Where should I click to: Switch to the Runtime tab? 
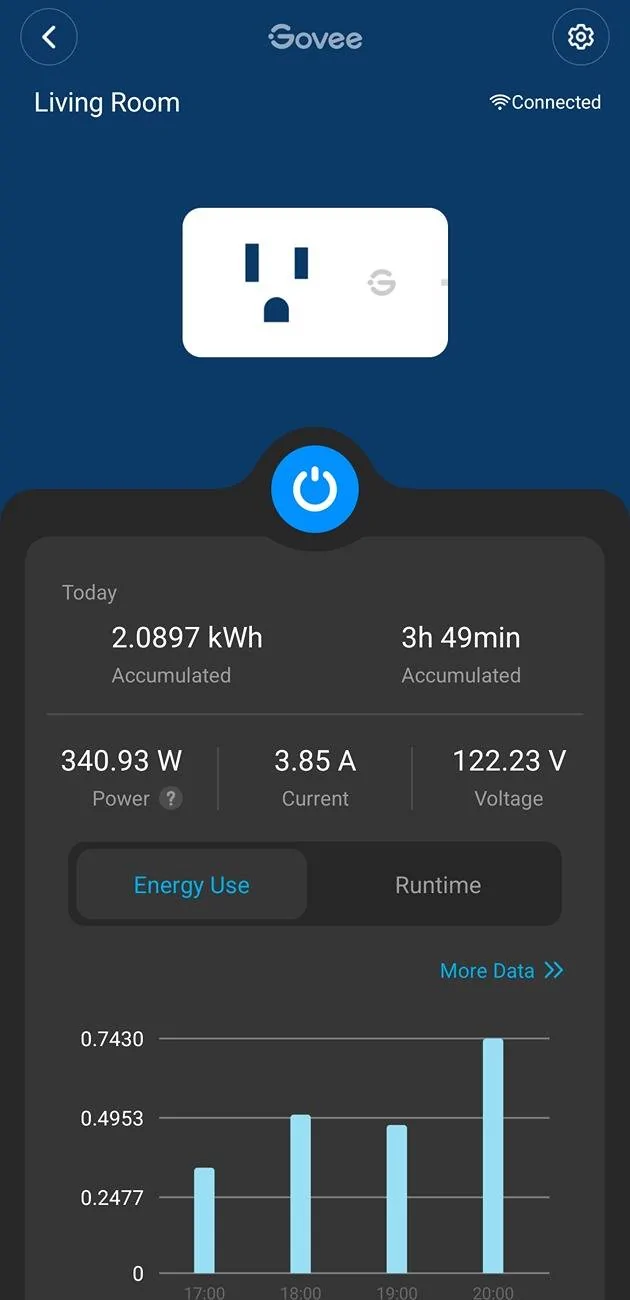pyautogui.click(x=438, y=885)
